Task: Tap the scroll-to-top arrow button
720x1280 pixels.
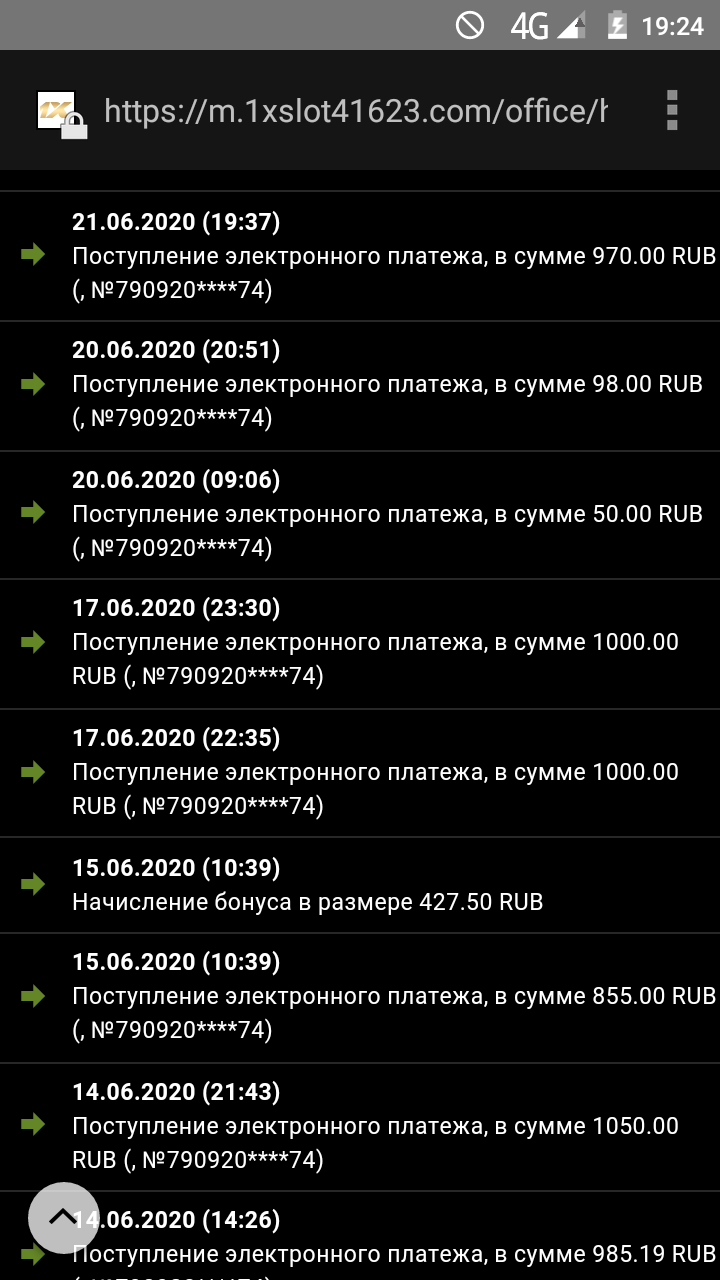Action: (63, 1217)
